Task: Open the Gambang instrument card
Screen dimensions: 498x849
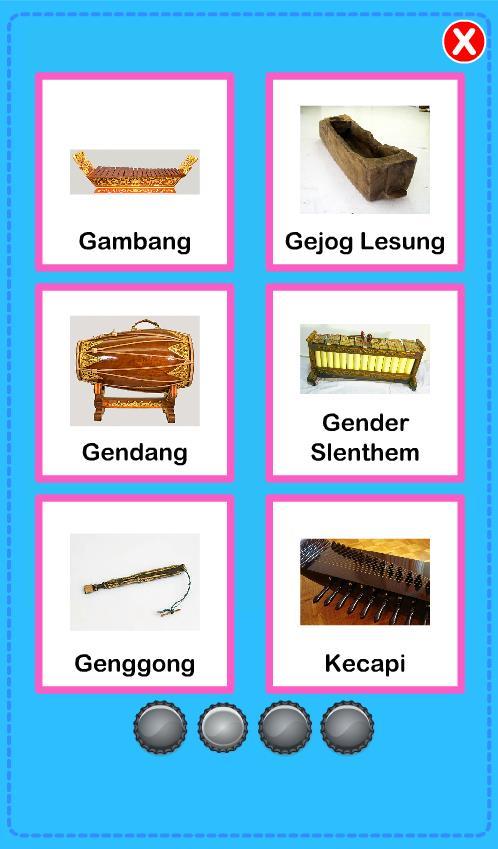Action: 134,172
